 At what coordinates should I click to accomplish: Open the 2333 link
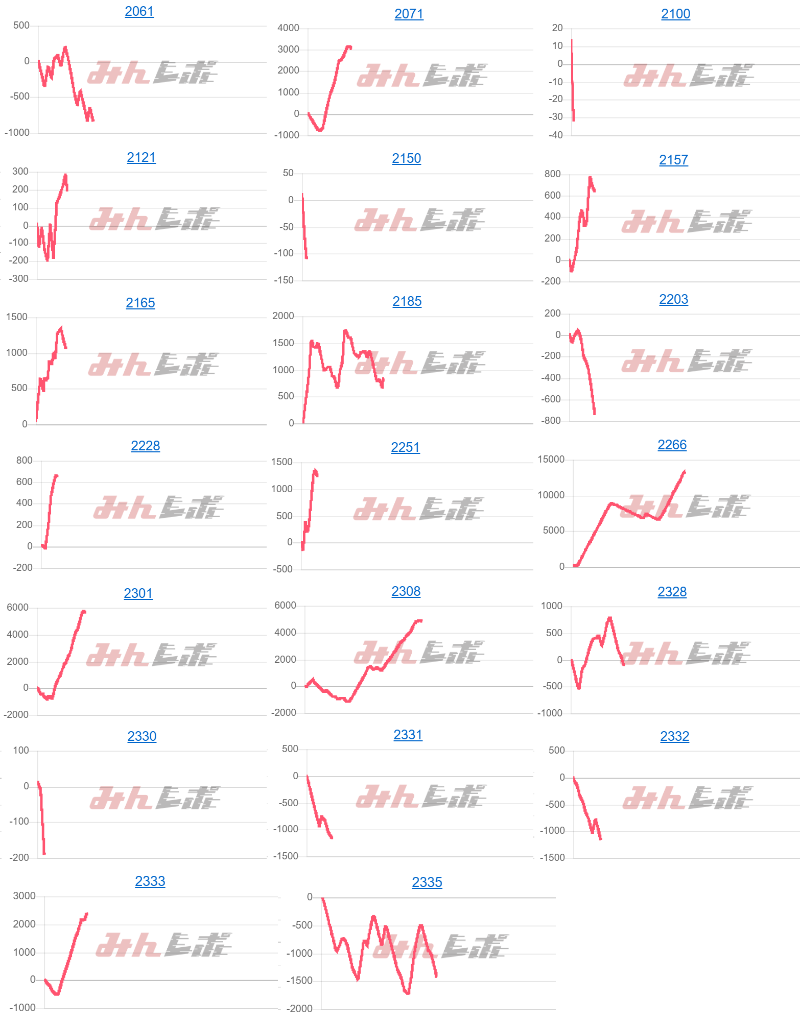click(150, 882)
